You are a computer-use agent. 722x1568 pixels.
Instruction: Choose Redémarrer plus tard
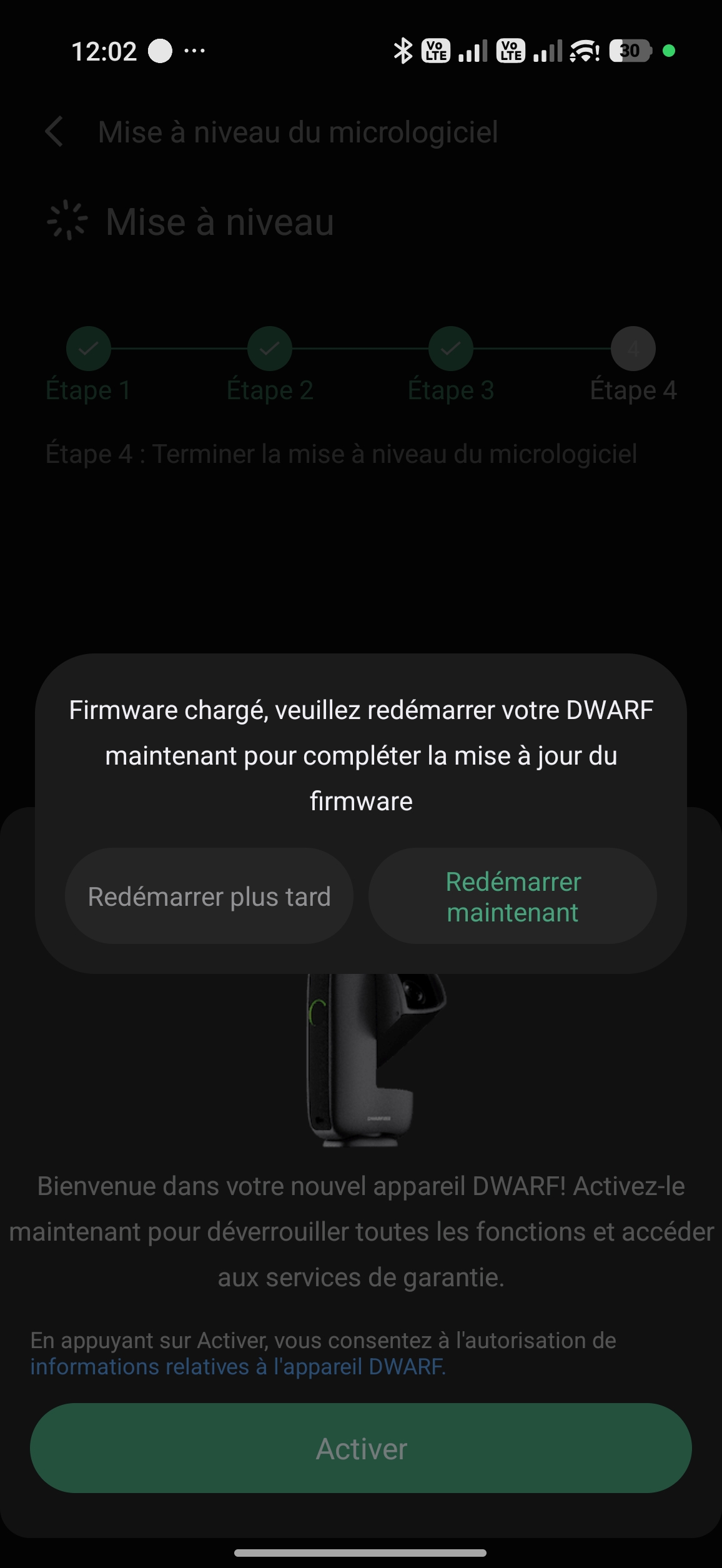209,896
